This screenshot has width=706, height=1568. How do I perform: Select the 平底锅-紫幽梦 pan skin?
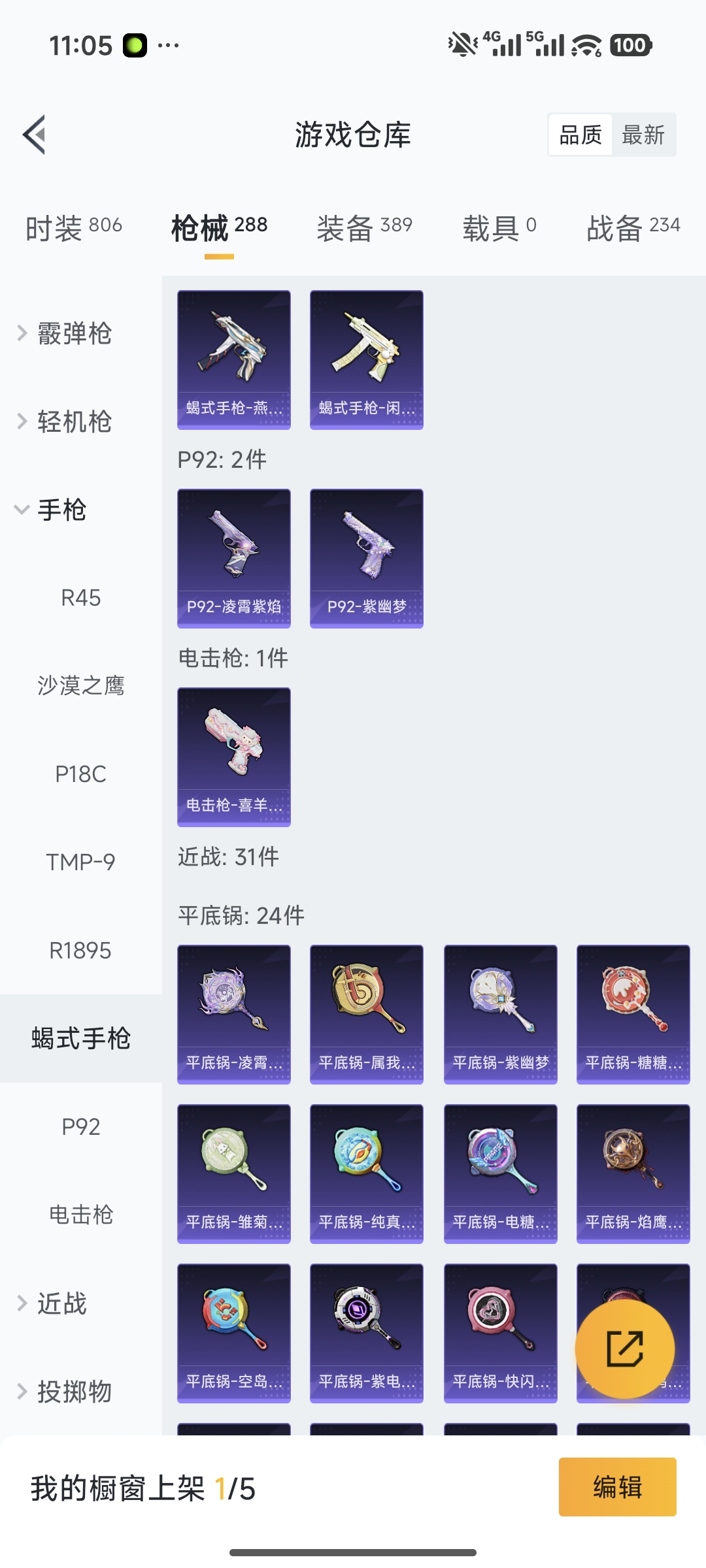[x=500, y=1013]
